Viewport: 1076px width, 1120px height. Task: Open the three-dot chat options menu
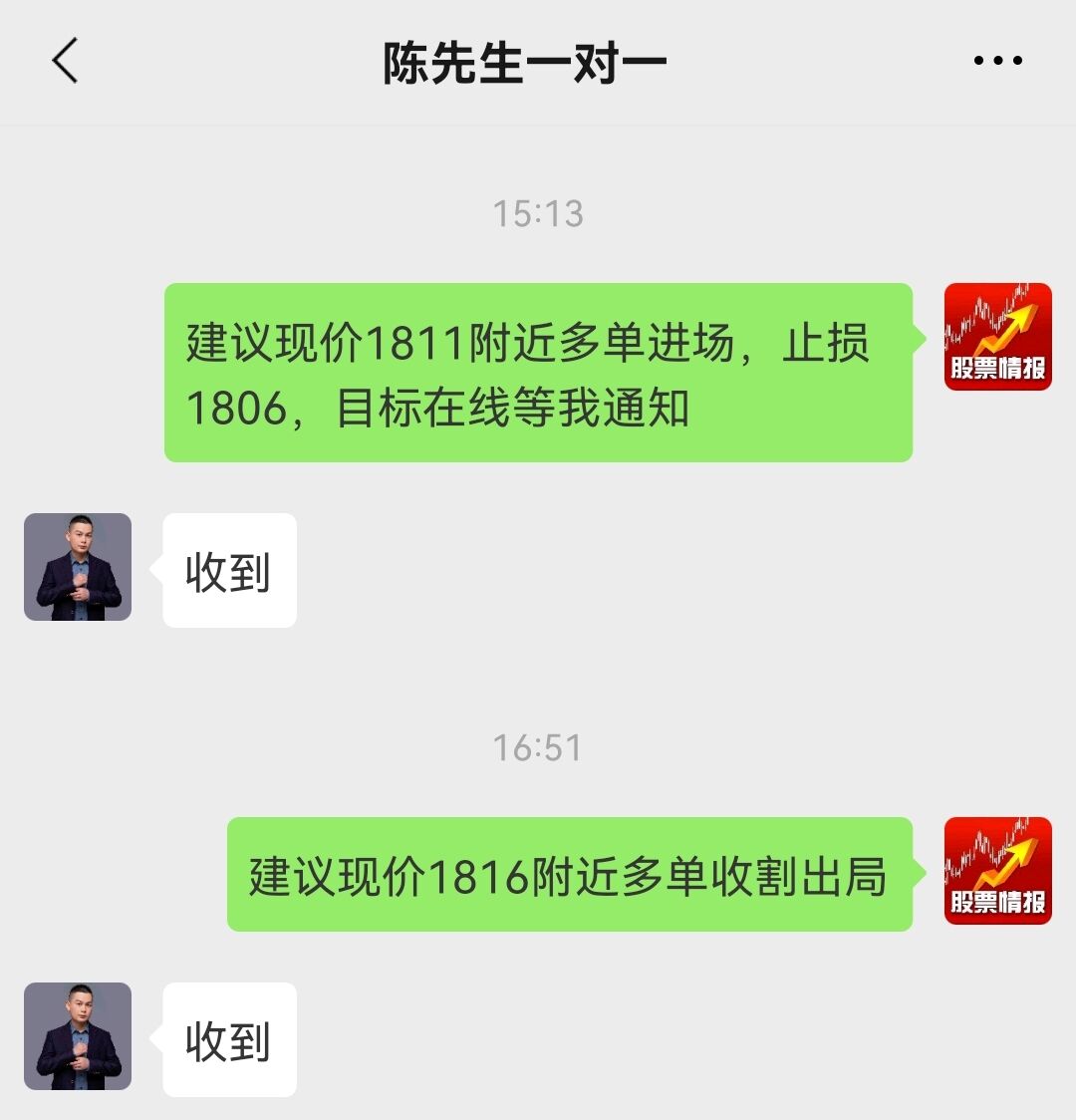997,61
